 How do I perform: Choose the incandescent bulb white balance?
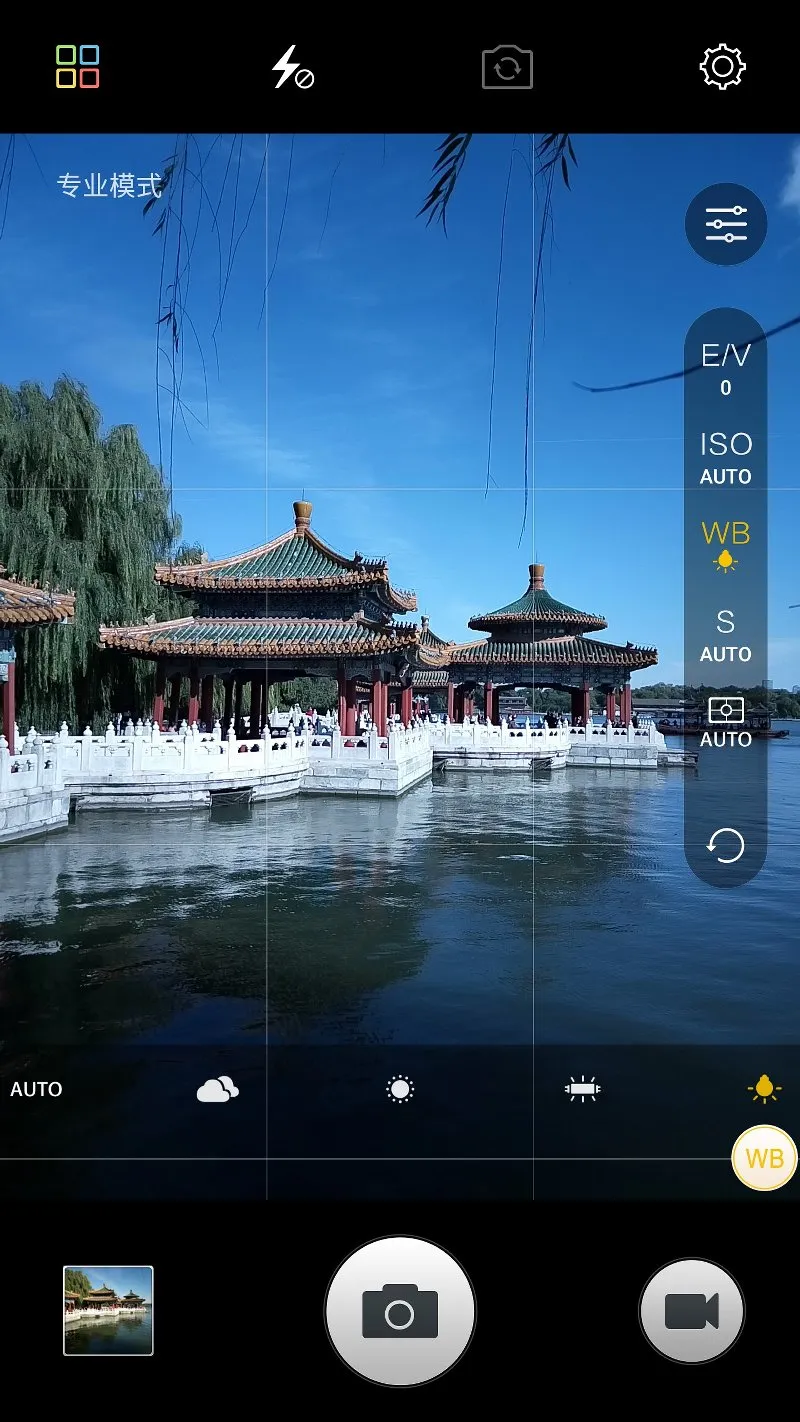click(x=764, y=1089)
